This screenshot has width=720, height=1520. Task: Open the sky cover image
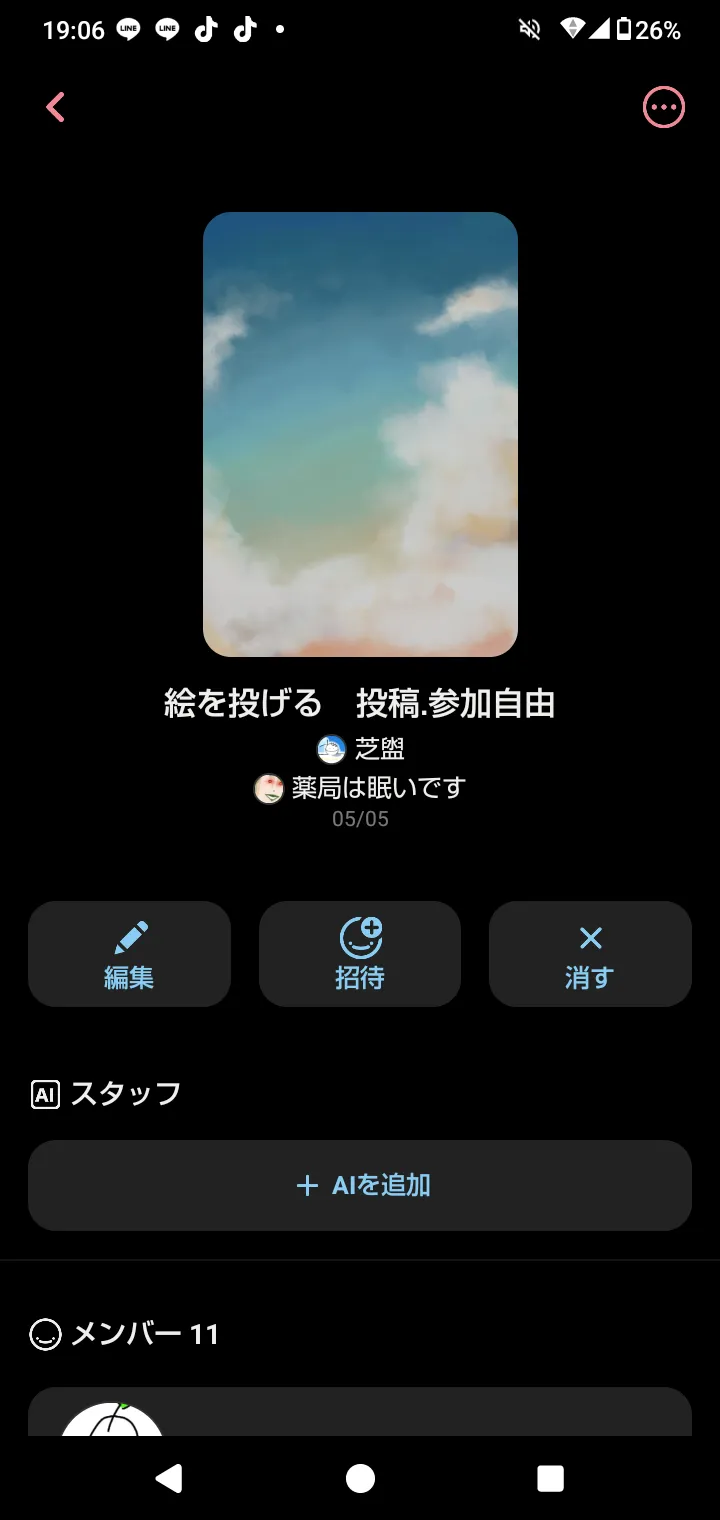(360, 434)
